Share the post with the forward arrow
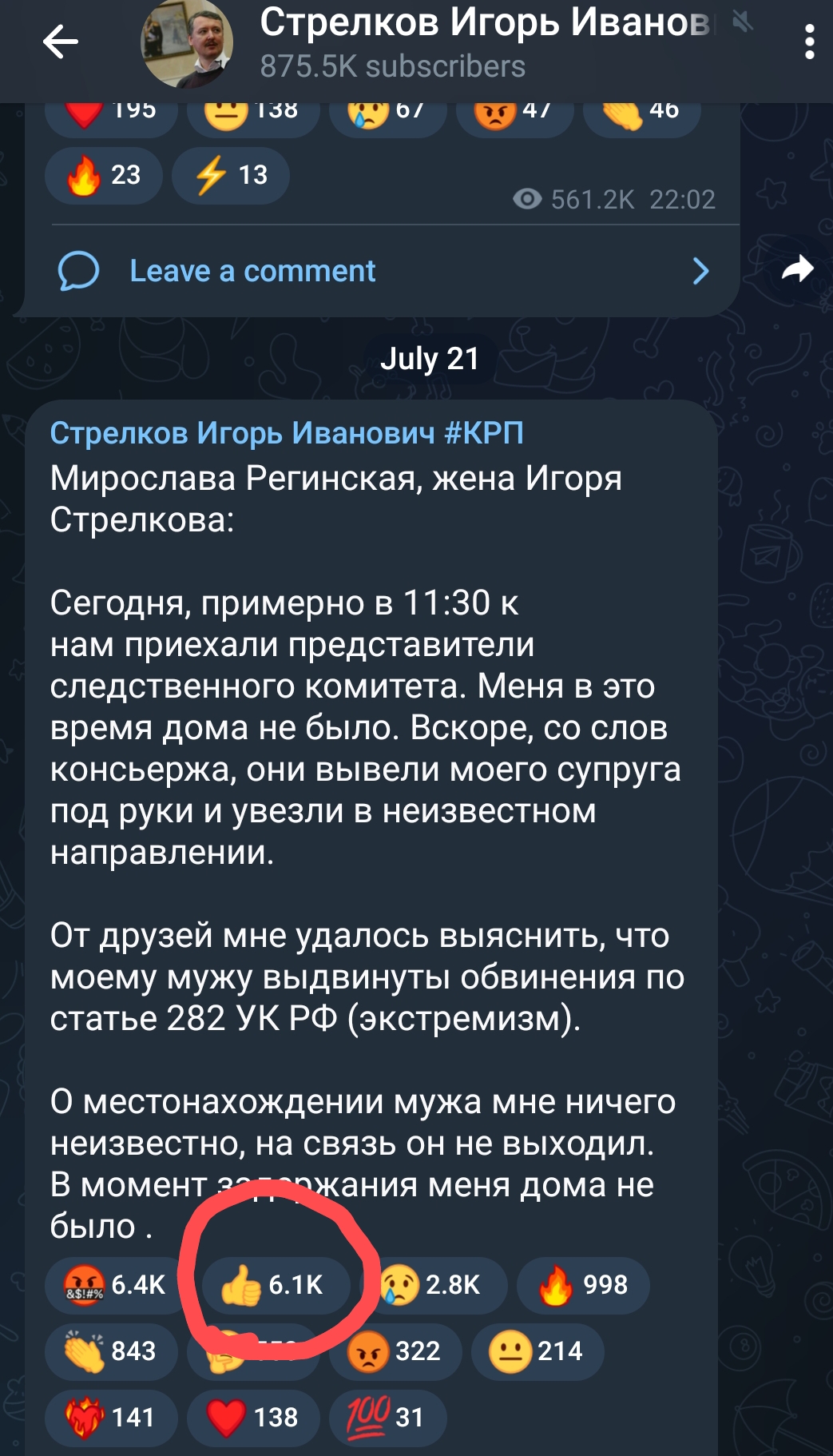This screenshot has height=1456, width=833. click(796, 269)
